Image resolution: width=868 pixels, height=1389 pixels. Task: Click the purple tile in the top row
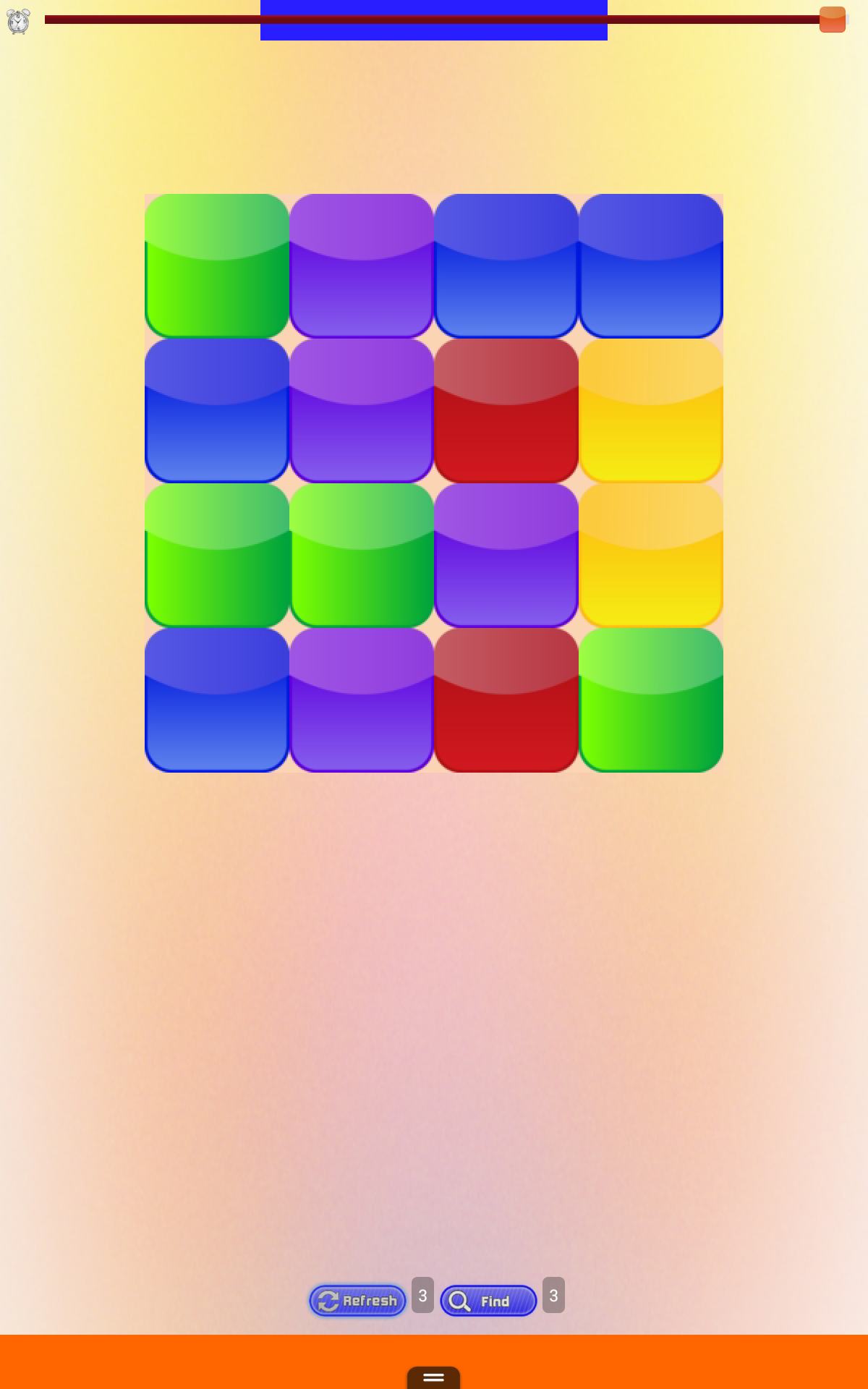pos(362,266)
